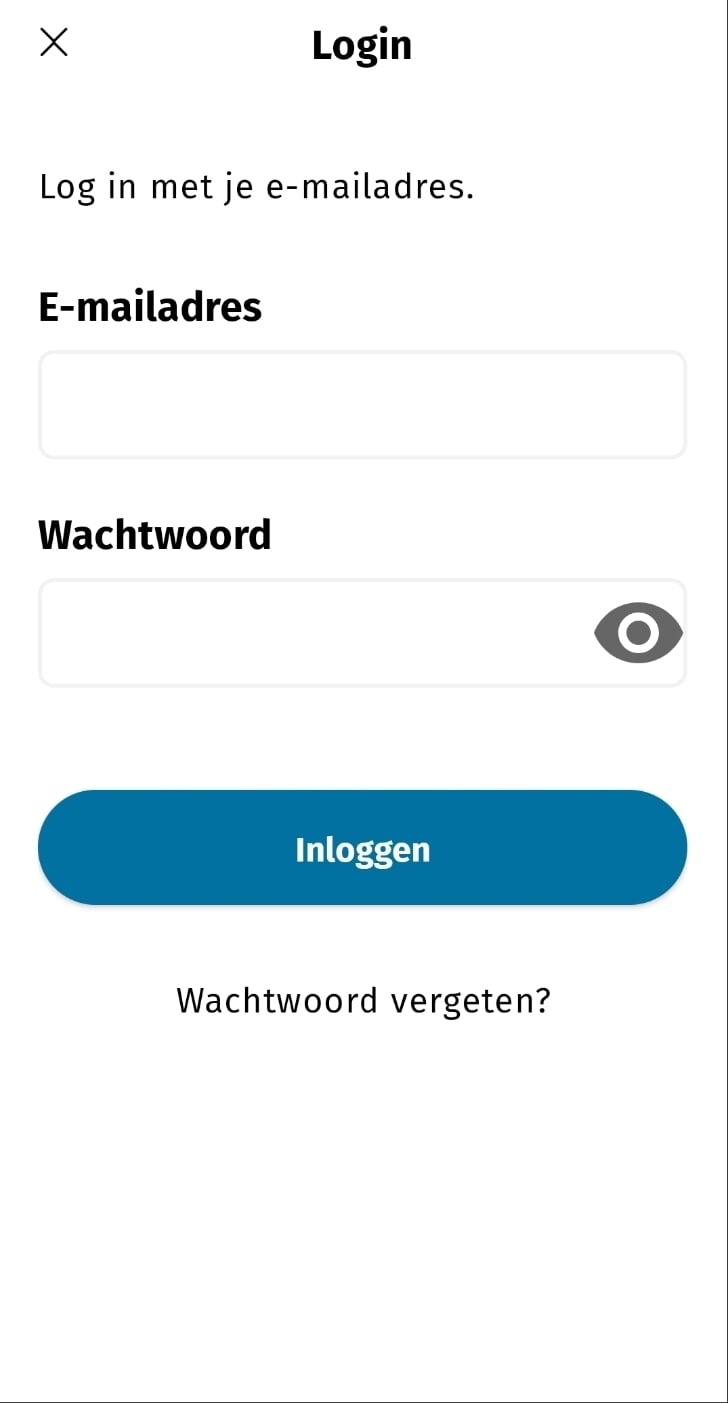The height and width of the screenshot is (1403, 728).
Task: Open Wachtwoord vergeten? link
Action: (363, 1001)
